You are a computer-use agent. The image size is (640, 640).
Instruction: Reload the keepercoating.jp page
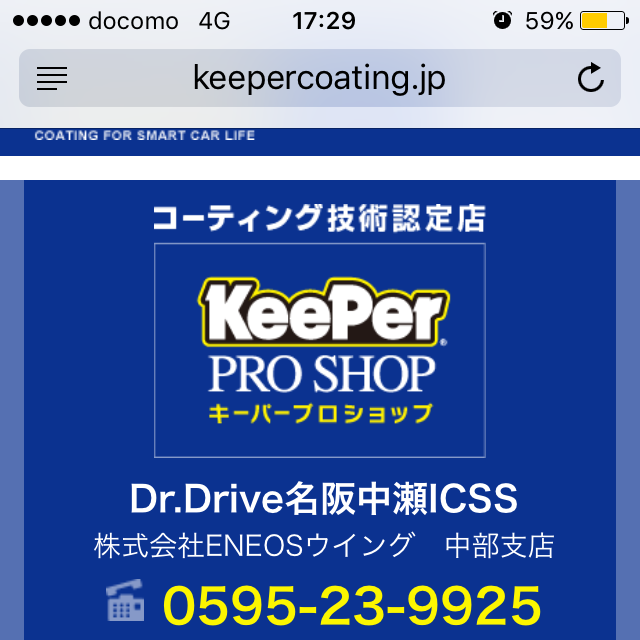click(591, 78)
